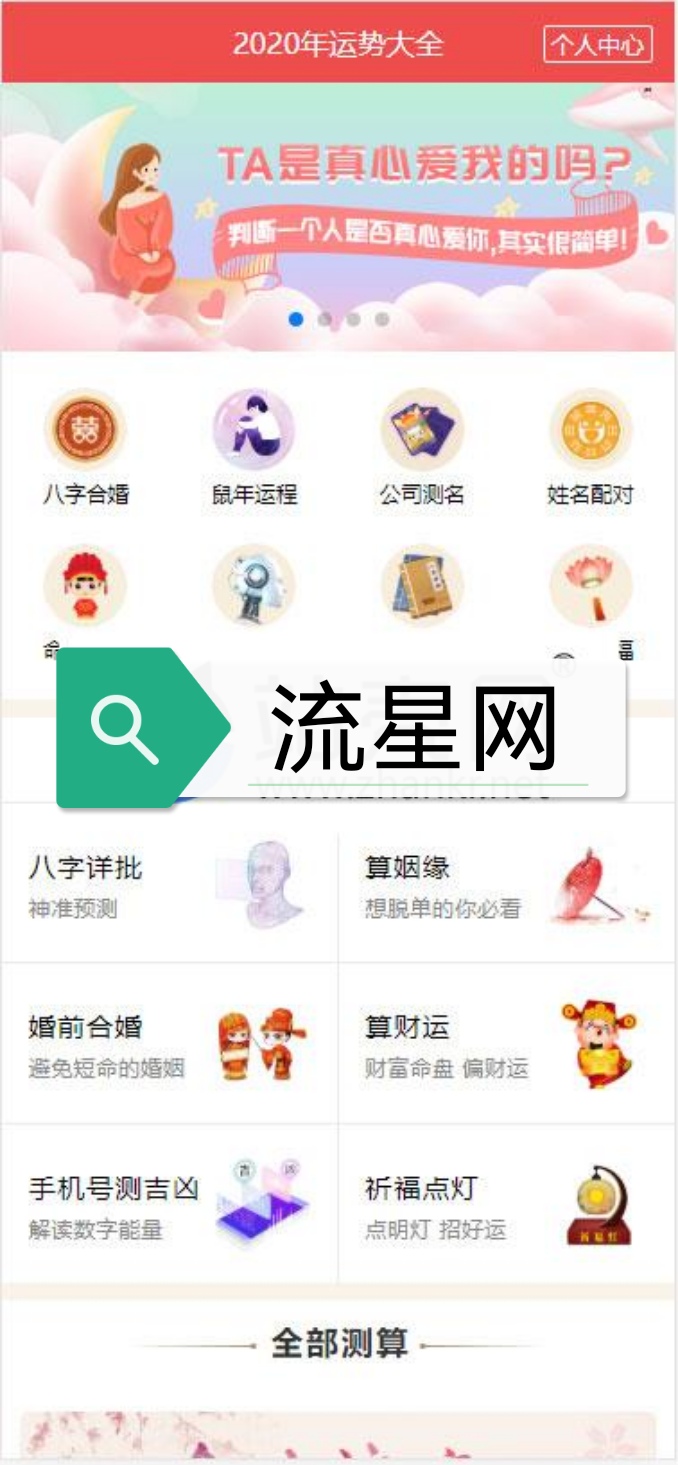Open the 手机号测吉凶 card
Image resolution: width=678 pixels, height=1465 pixels.
point(170,1206)
